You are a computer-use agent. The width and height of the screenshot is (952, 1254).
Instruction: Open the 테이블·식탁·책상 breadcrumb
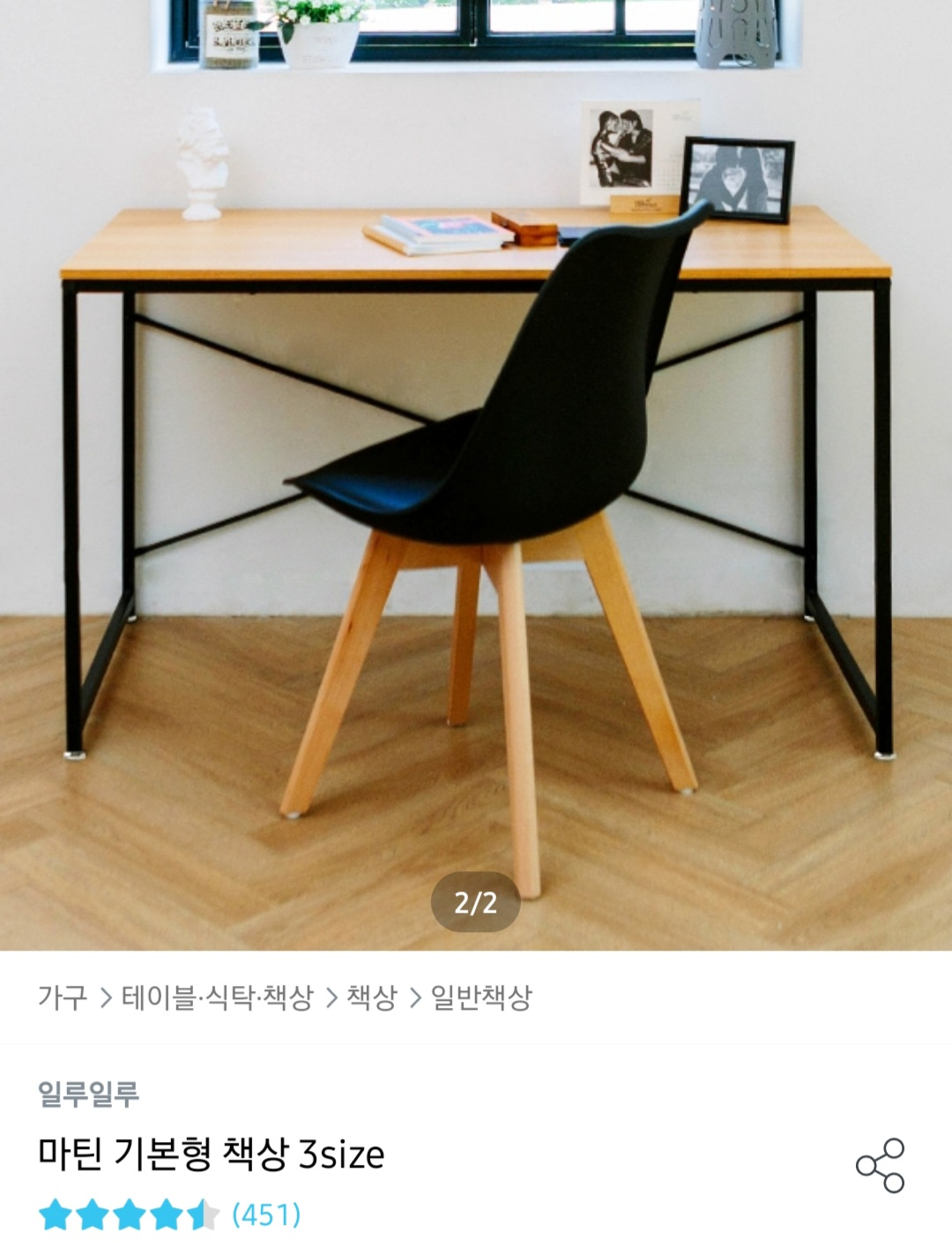[217, 997]
